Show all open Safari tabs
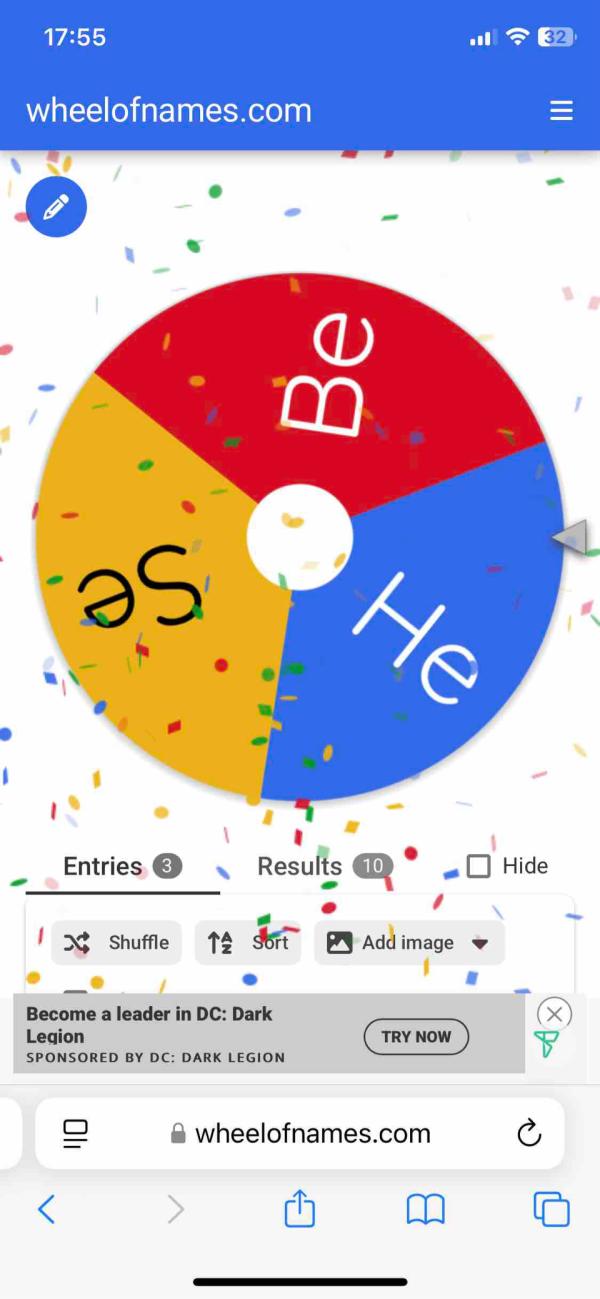The width and height of the screenshot is (600, 1299). [x=551, y=1210]
